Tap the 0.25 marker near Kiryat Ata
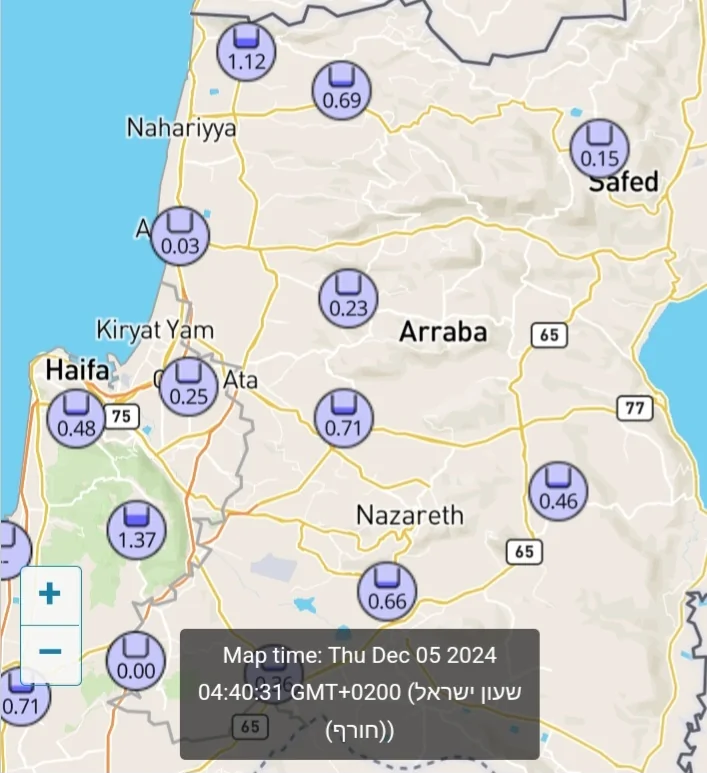This screenshot has width=707, height=773. point(188,386)
